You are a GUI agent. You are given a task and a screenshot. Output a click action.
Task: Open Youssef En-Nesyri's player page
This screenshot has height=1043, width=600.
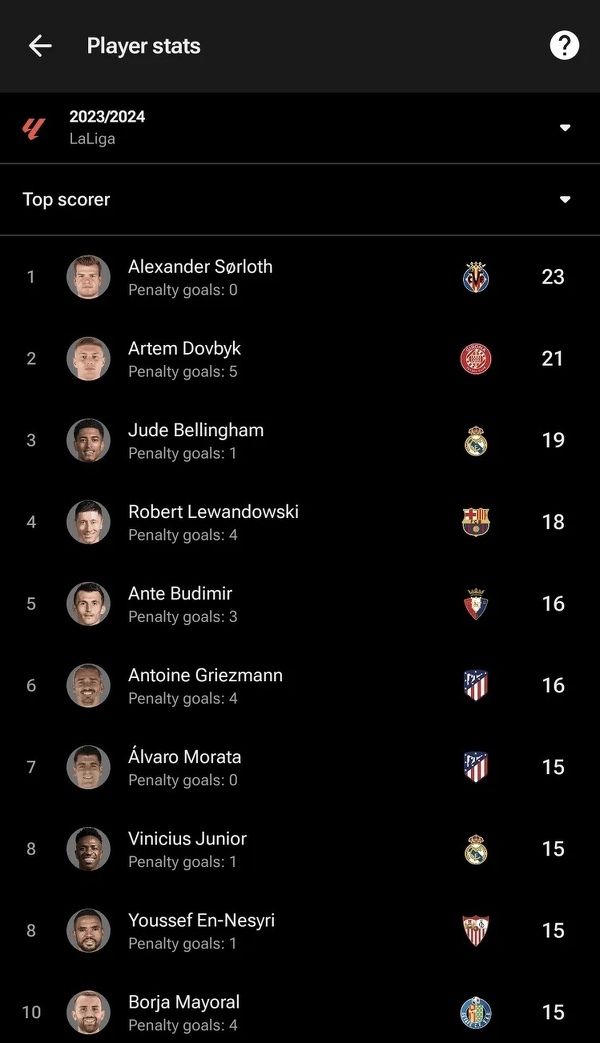tap(201, 931)
